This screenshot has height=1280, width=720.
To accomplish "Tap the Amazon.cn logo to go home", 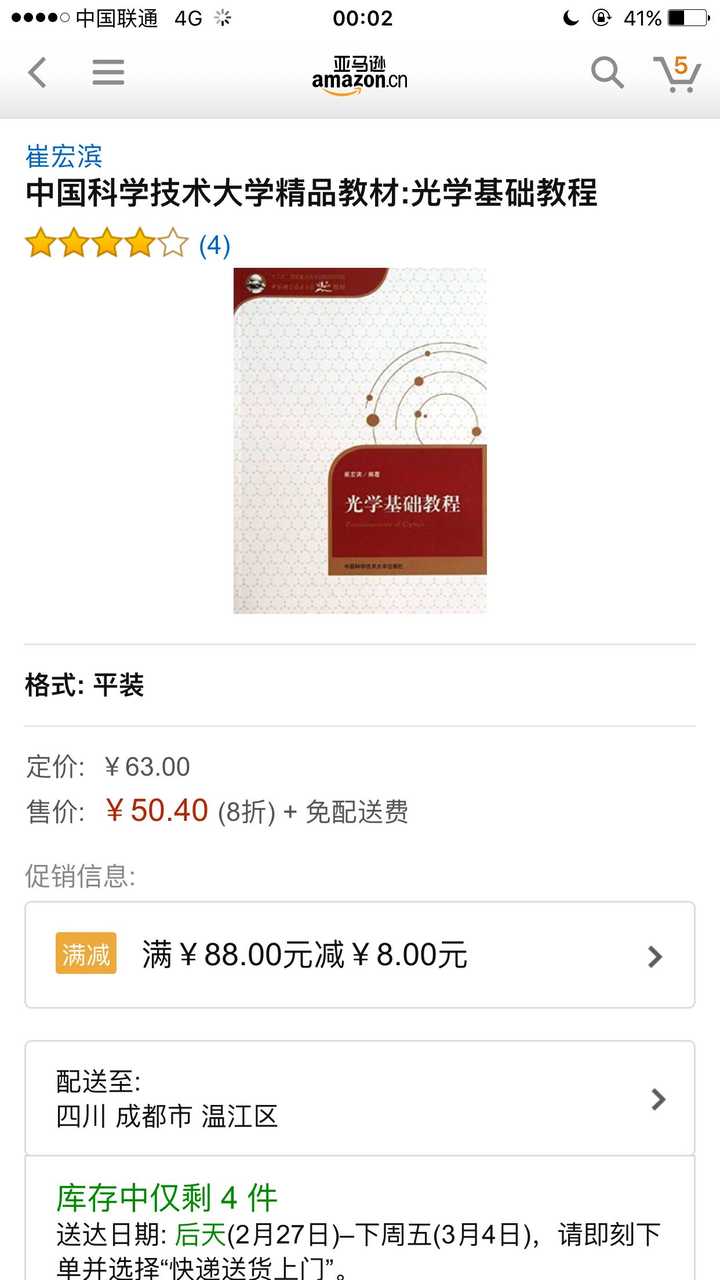I will pyautogui.click(x=359, y=73).
